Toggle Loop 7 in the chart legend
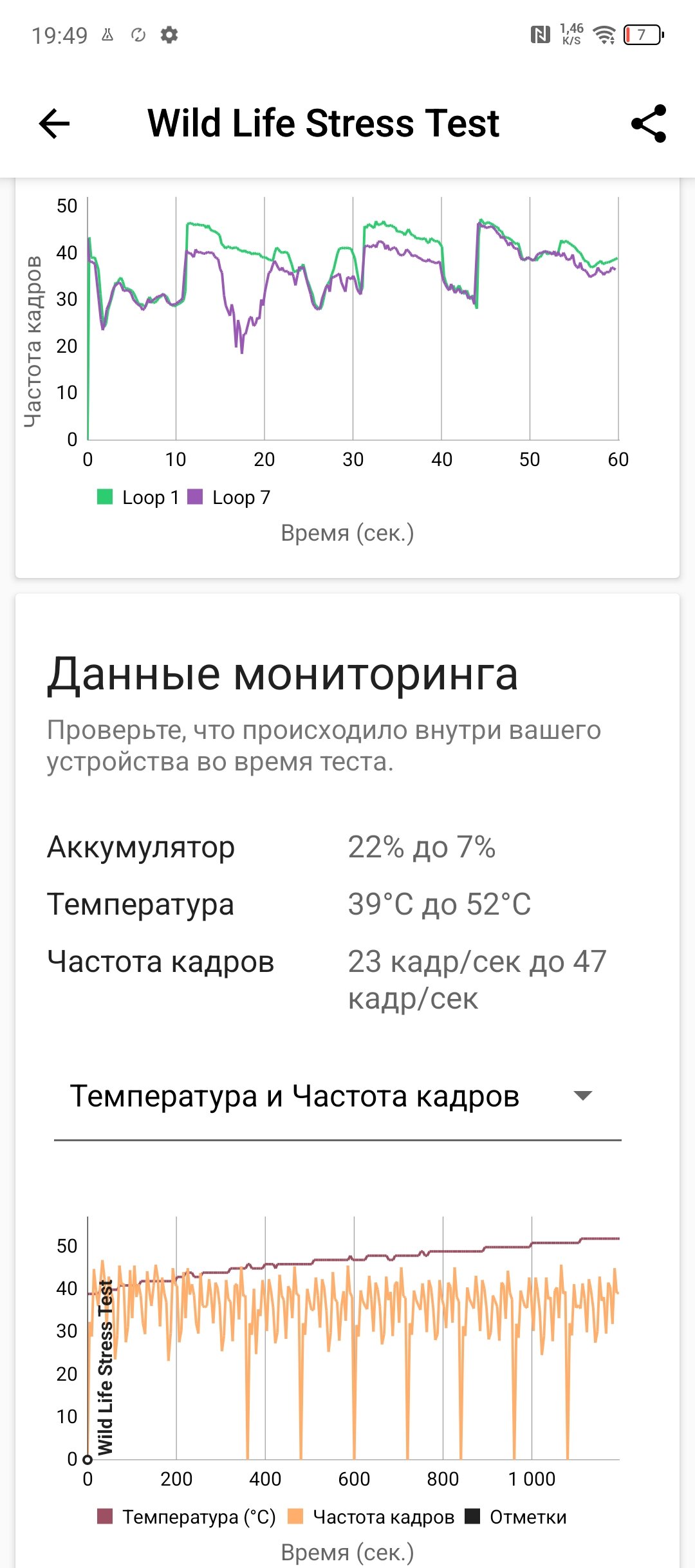The width and height of the screenshot is (695, 1568). pos(229,498)
